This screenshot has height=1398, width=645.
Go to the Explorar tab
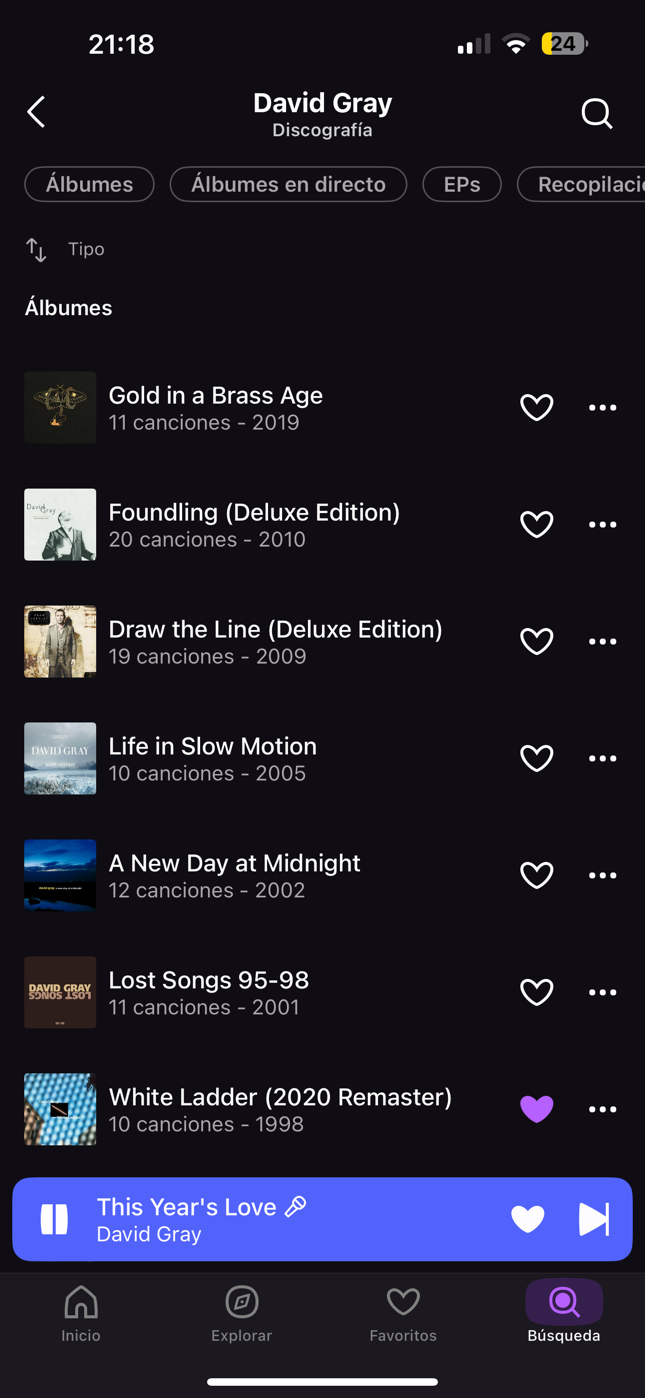(x=241, y=1313)
